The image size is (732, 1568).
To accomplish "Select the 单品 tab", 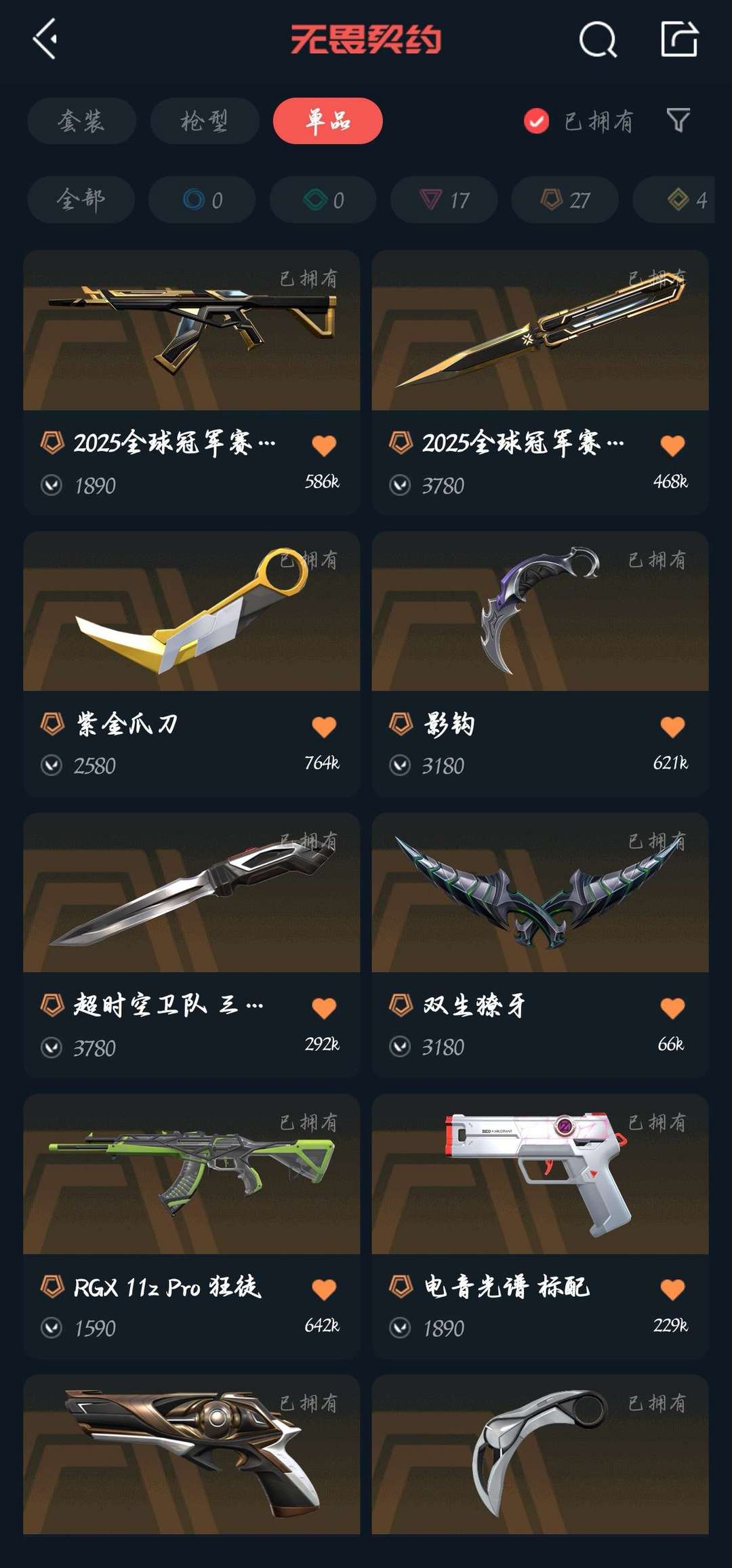I will (x=327, y=121).
